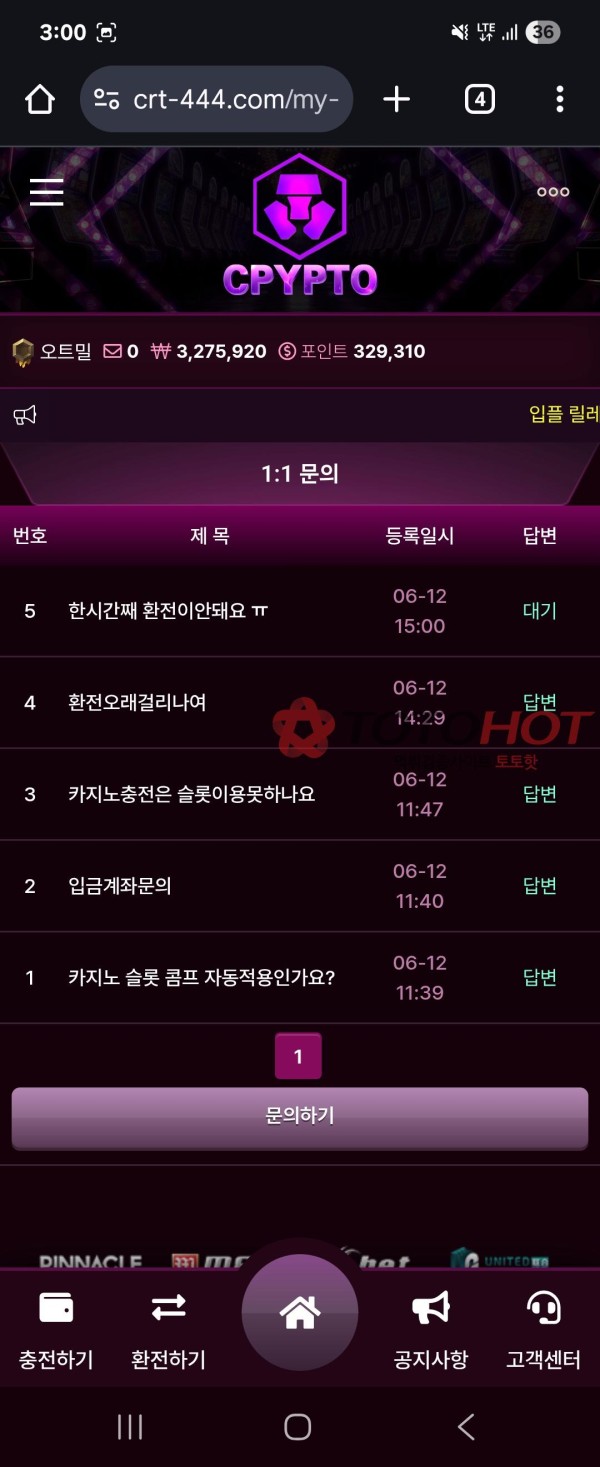The height and width of the screenshot is (1467, 600).
Task: Open inquiry 카지노충전은 슬롯이용못하나요
Action: click(191, 794)
